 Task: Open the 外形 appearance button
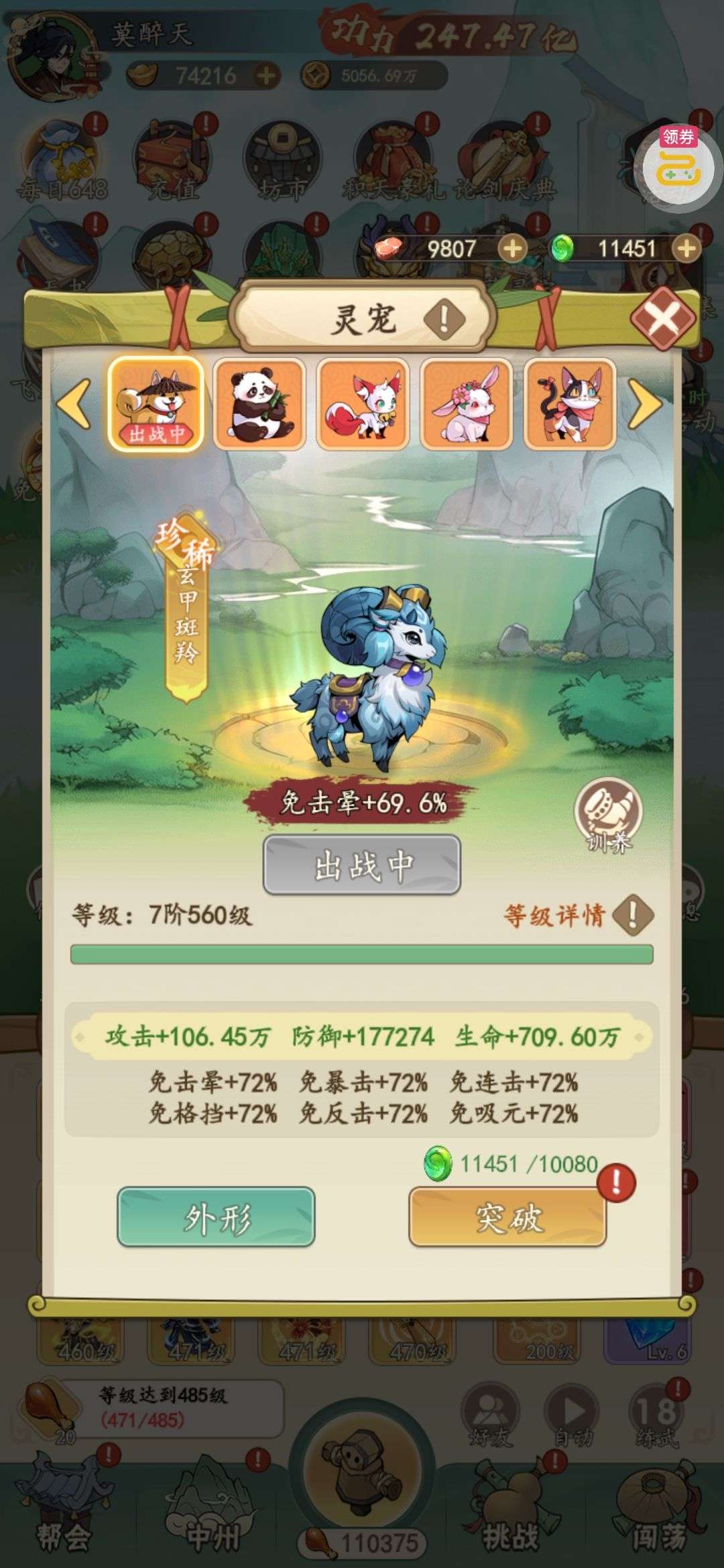(216, 1217)
